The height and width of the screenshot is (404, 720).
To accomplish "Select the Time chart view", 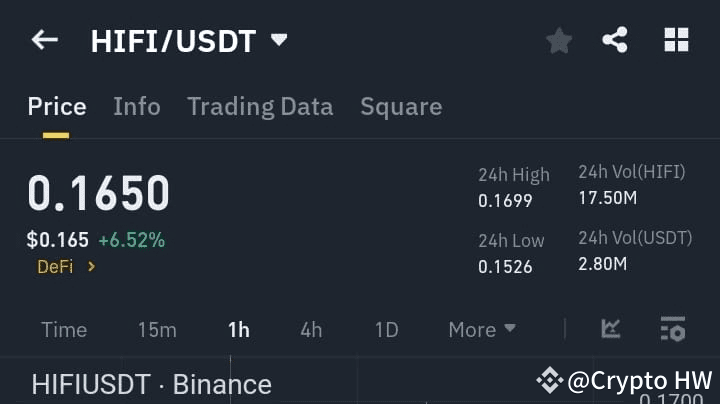I will (x=64, y=329).
